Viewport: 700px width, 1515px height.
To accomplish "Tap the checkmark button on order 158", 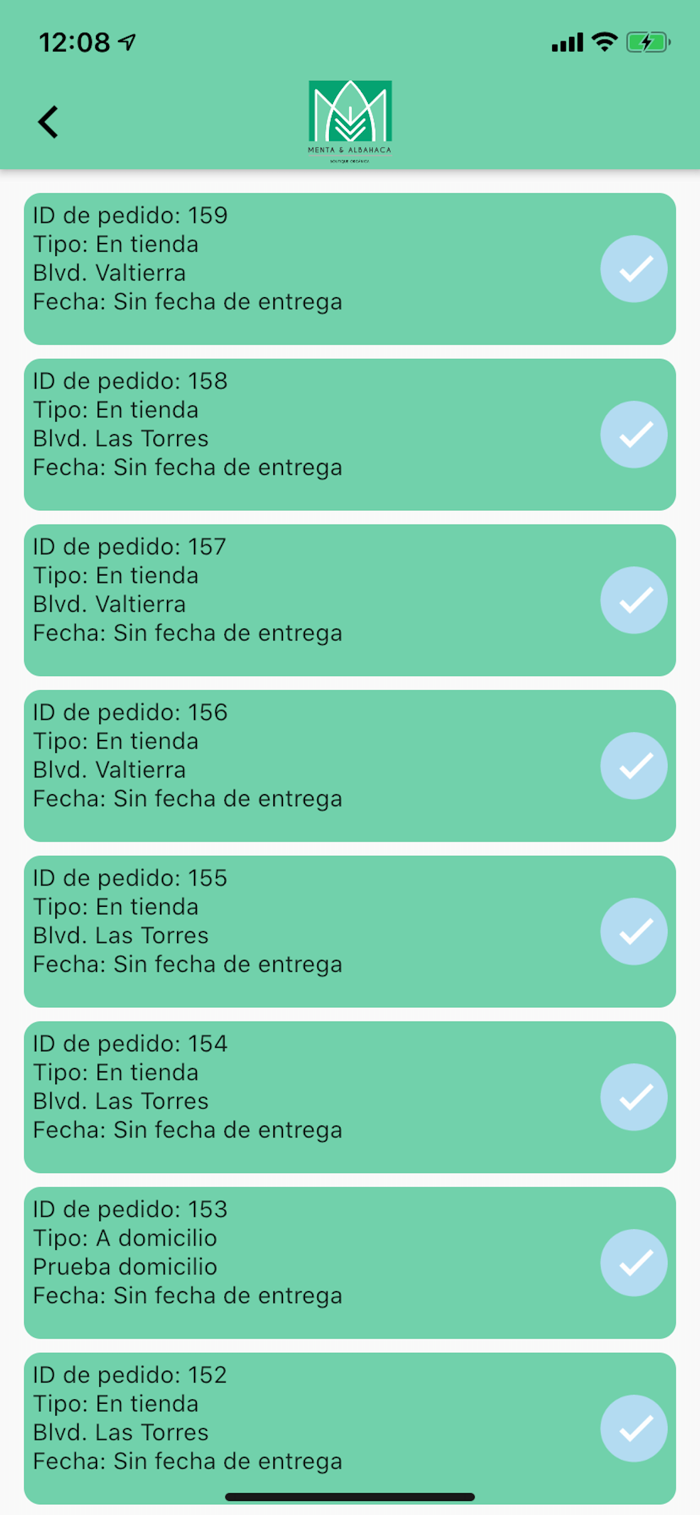I will pyautogui.click(x=634, y=435).
